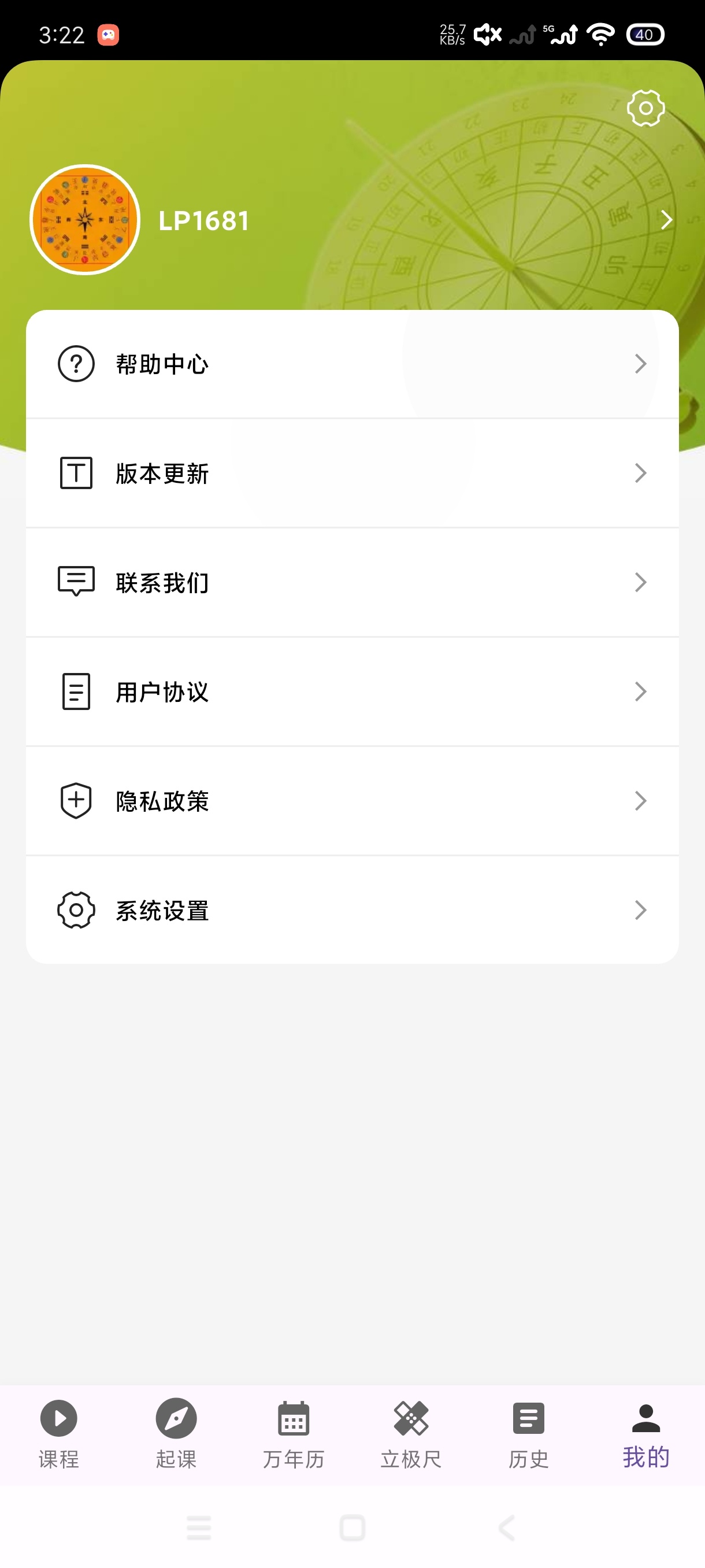Open the 用户协议 row chevron
The height and width of the screenshot is (1568, 705).
pyautogui.click(x=640, y=691)
